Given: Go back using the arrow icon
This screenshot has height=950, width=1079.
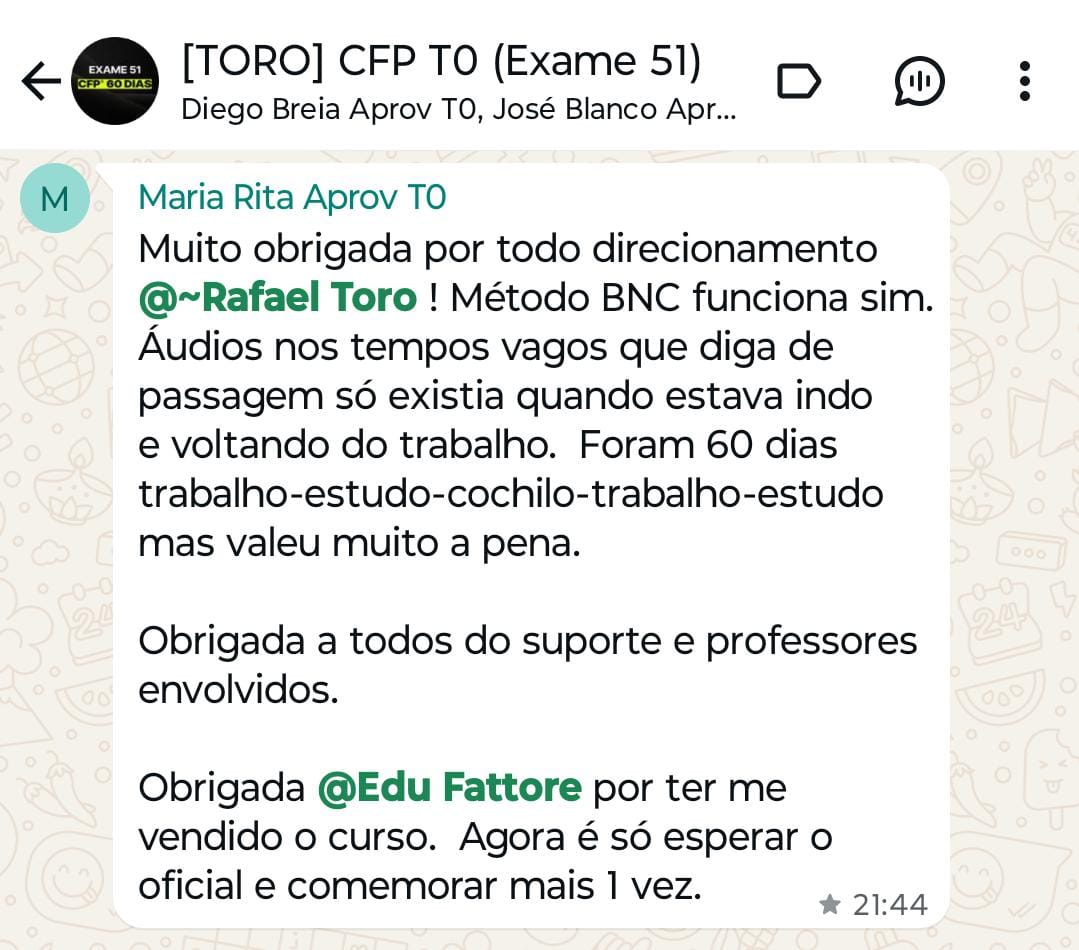Looking at the screenshot, I should click(x=41, y=81).
